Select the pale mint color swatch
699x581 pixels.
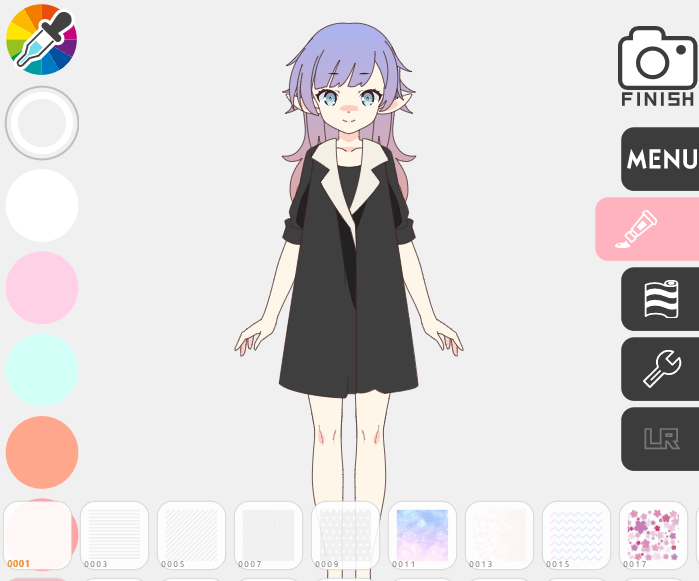click(x=42, y=369)
